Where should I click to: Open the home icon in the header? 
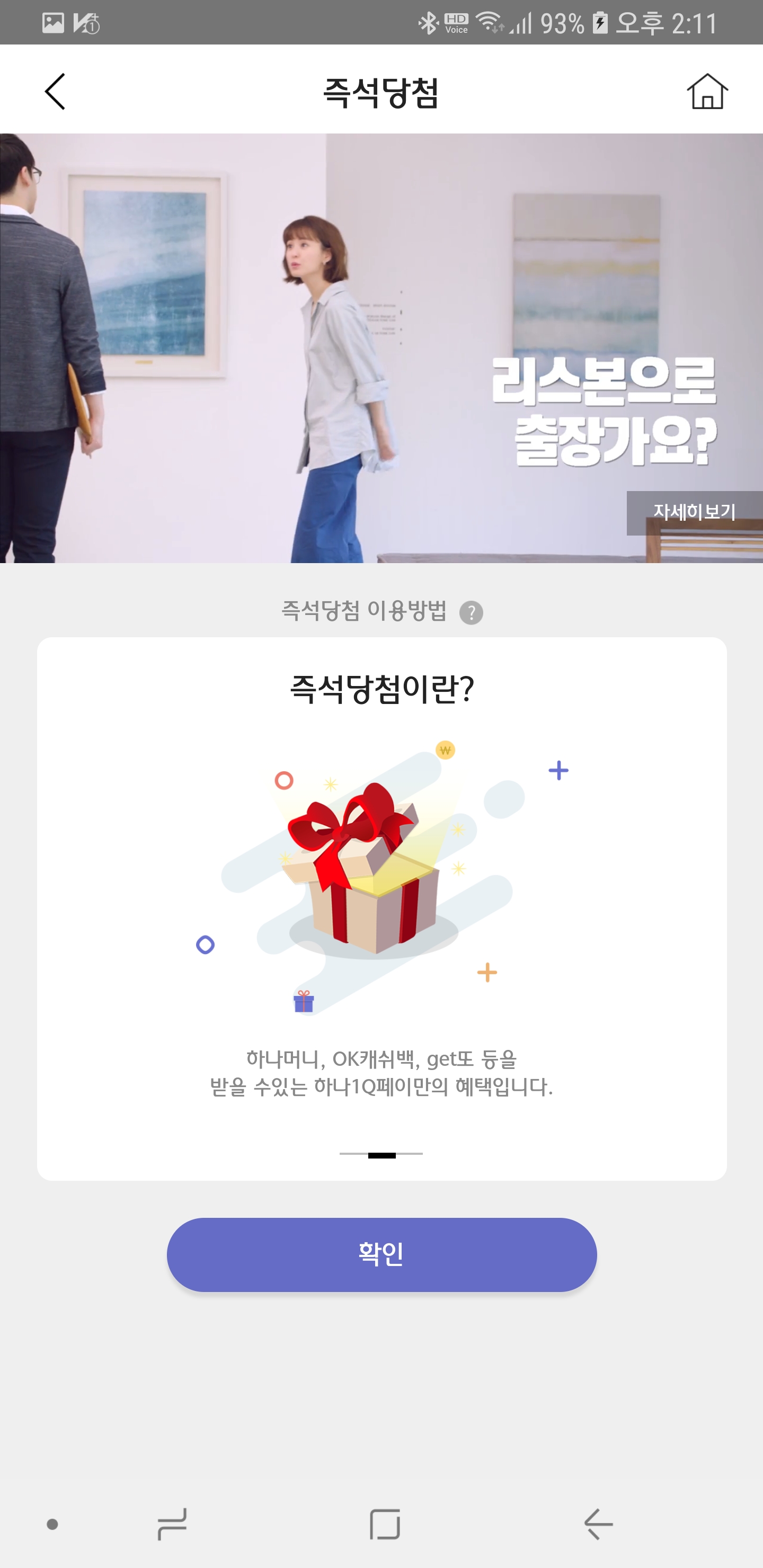point(707,92)
